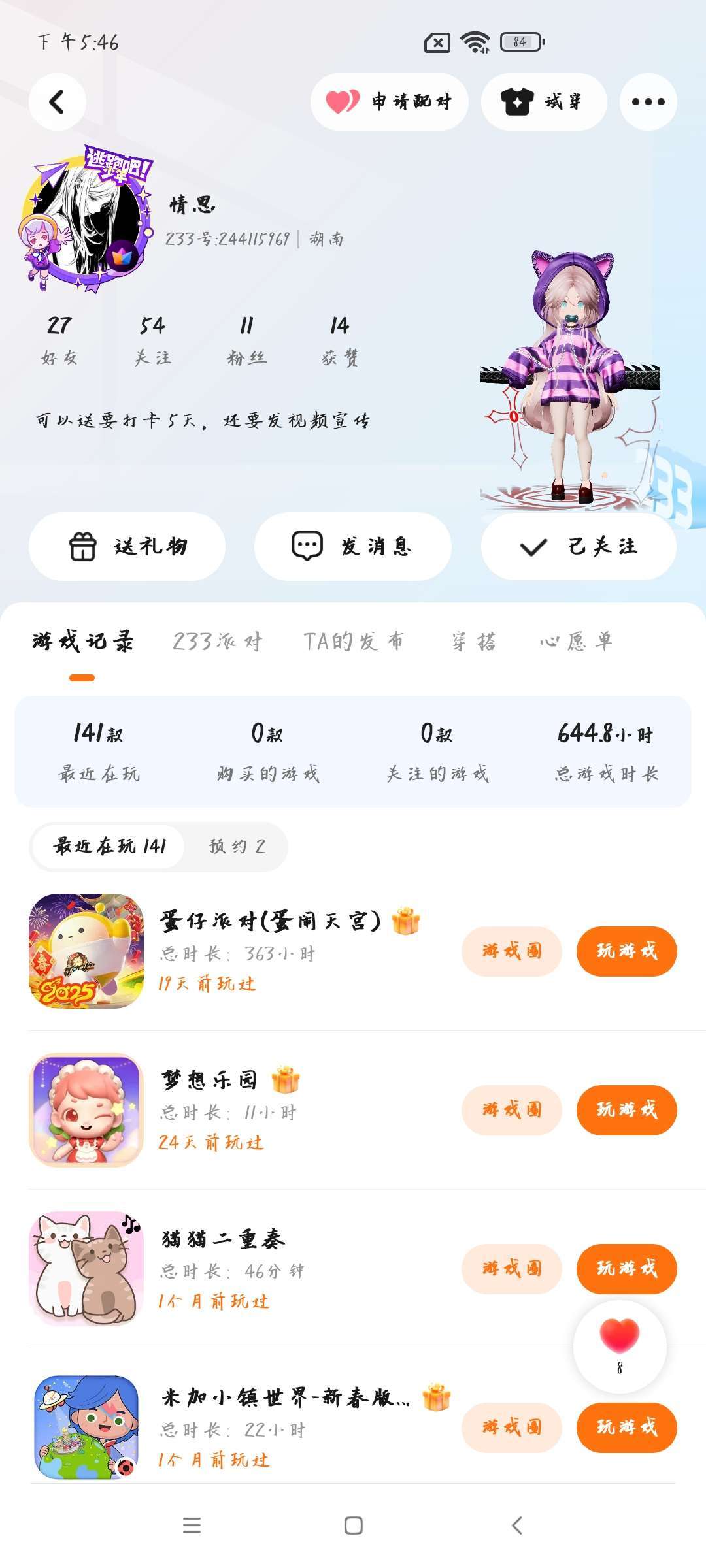Tap the floating red heart like button

click(620, 1347)
